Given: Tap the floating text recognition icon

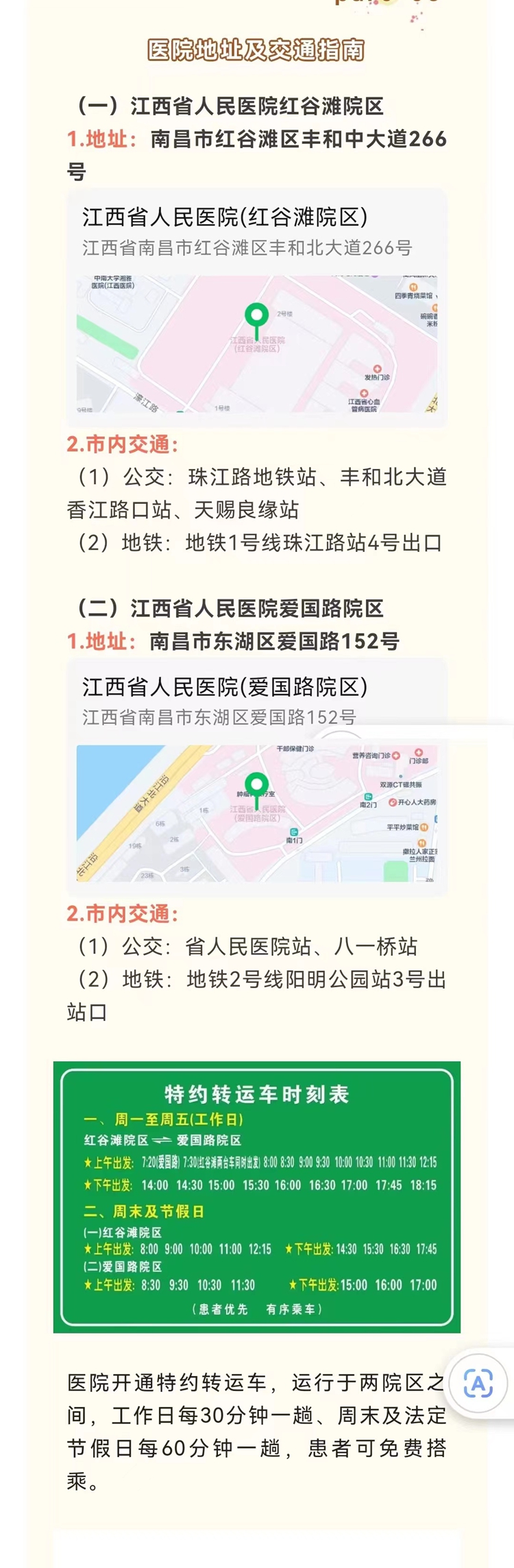Looking at the screenshot, I should (x=478, y=1383).
